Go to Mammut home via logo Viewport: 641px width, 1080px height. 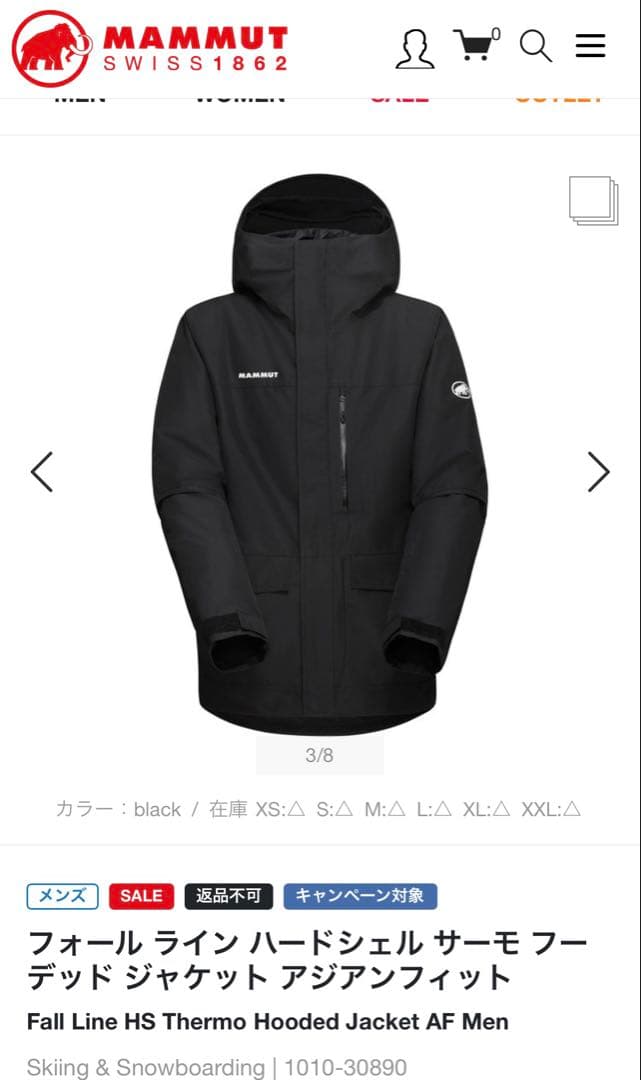click(150, 48)
